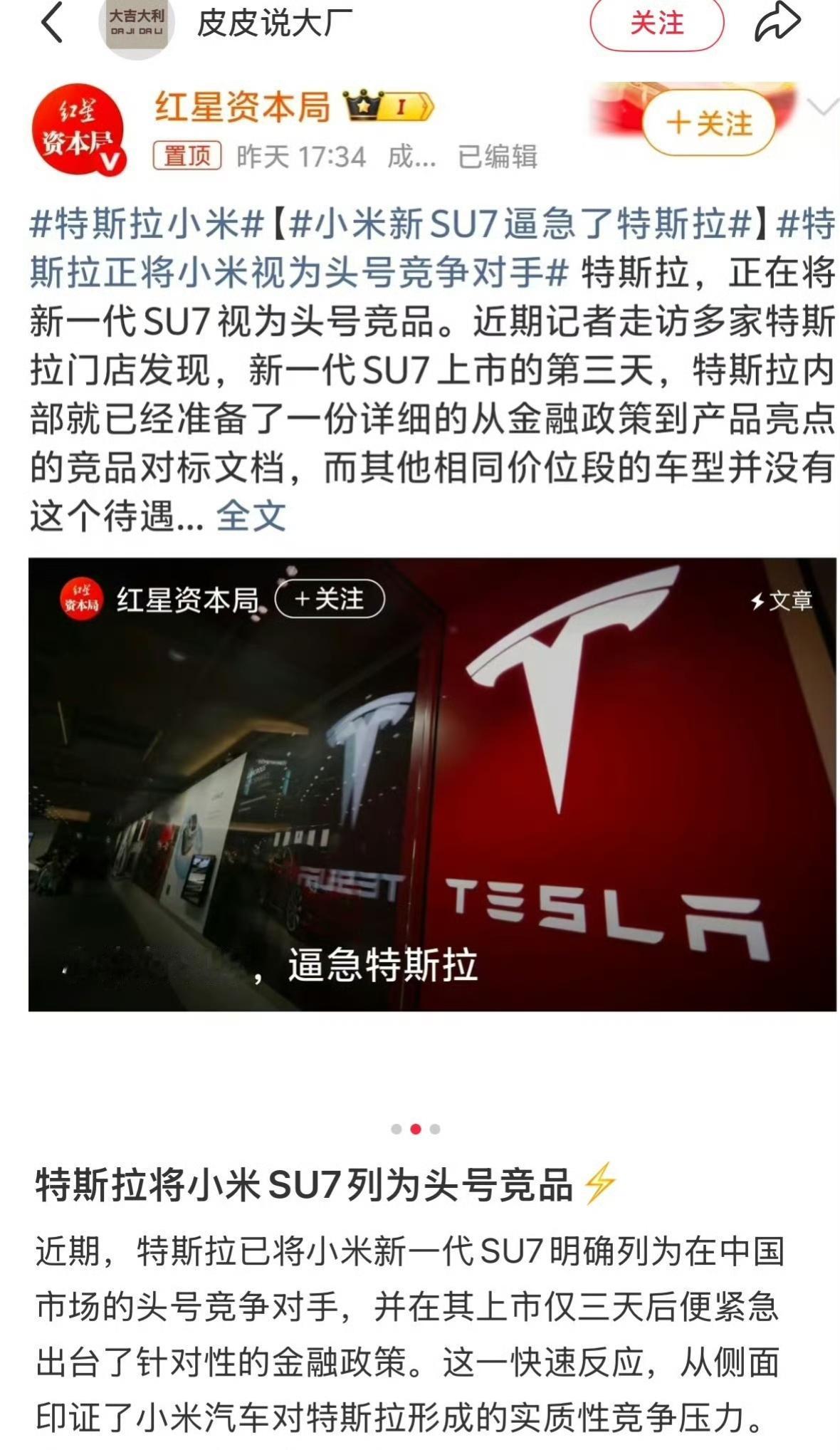Click the 置顶 pinned label
The height and width of the screenshot is (1450, 840).
[188, 155]
